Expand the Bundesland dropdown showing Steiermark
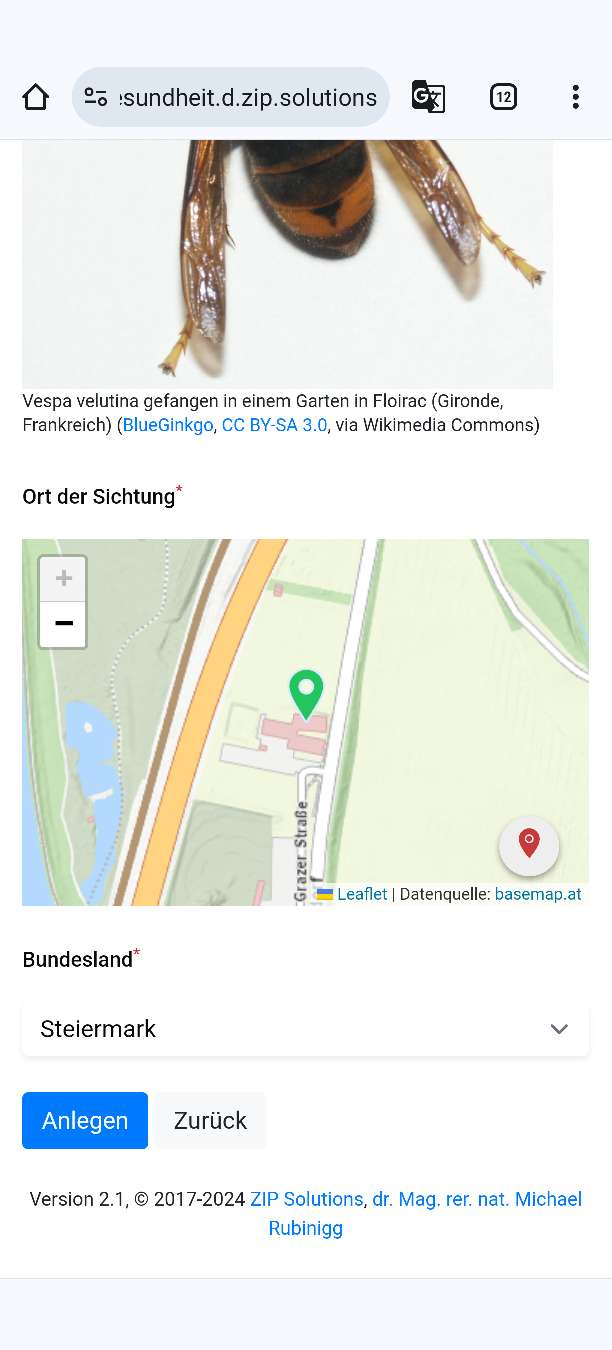Screen dimensions: 612x1350 305,1029
